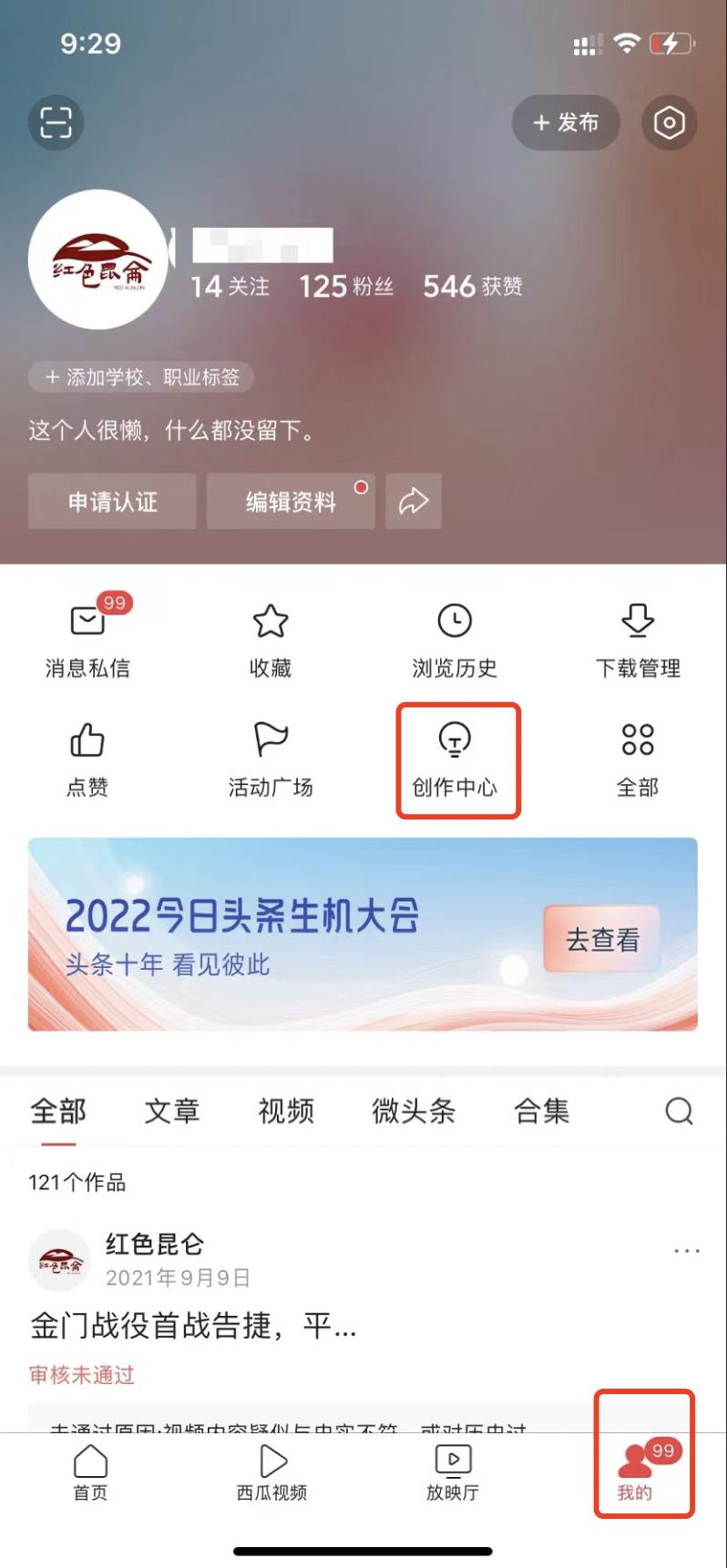Open the three-dot menu on the post

pos(685,1250)
